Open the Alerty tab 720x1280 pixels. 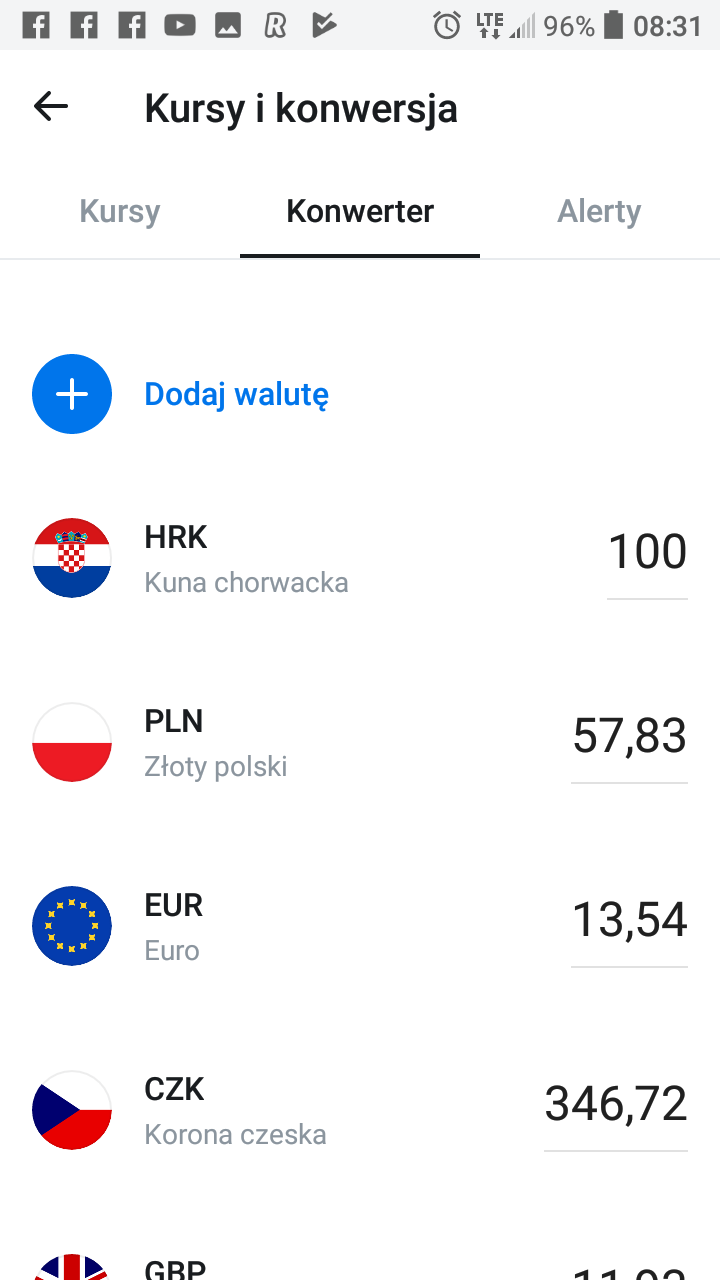pos(599,211)
